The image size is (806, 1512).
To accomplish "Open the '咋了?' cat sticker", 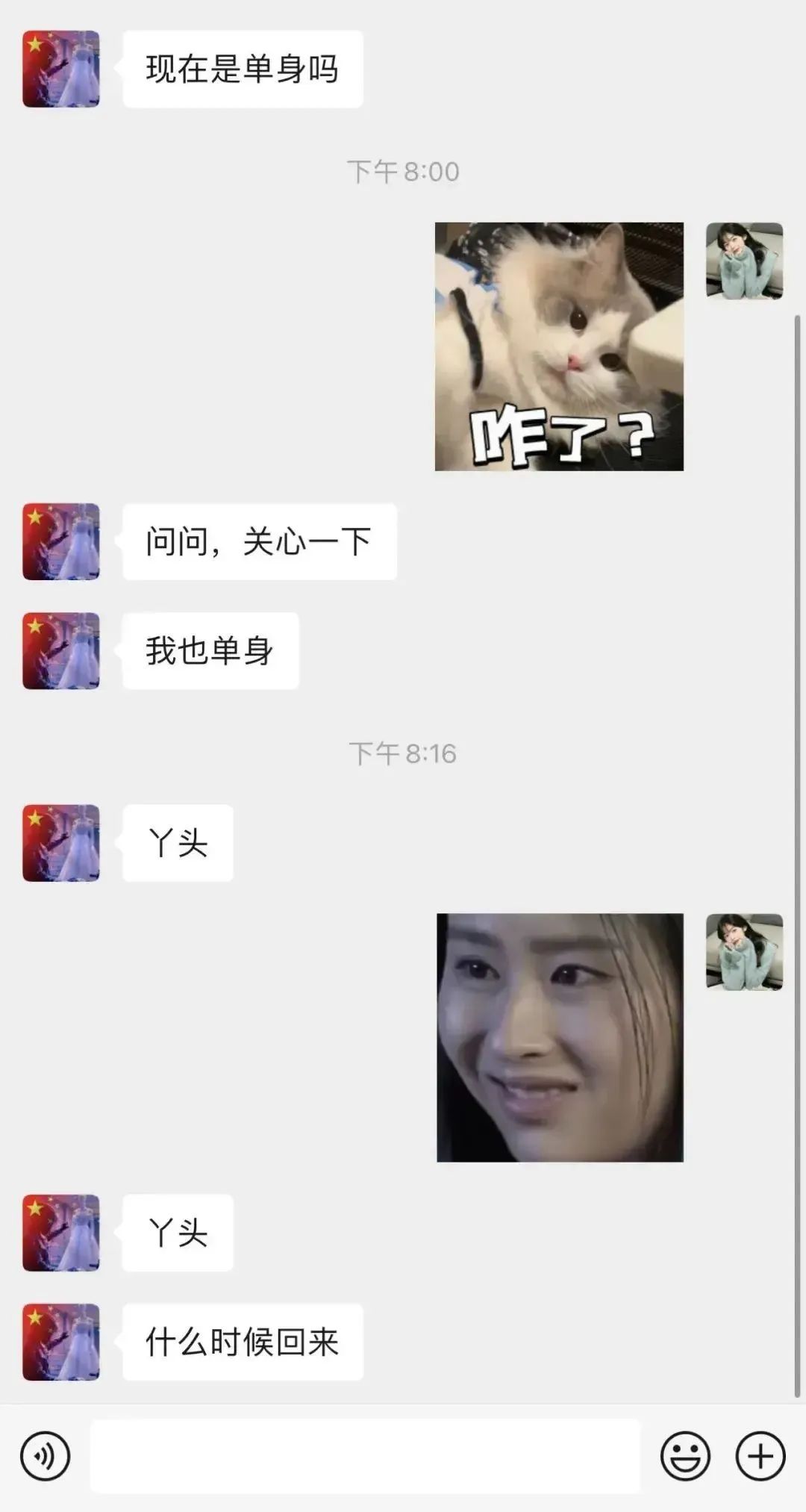I will pos(558,349).
